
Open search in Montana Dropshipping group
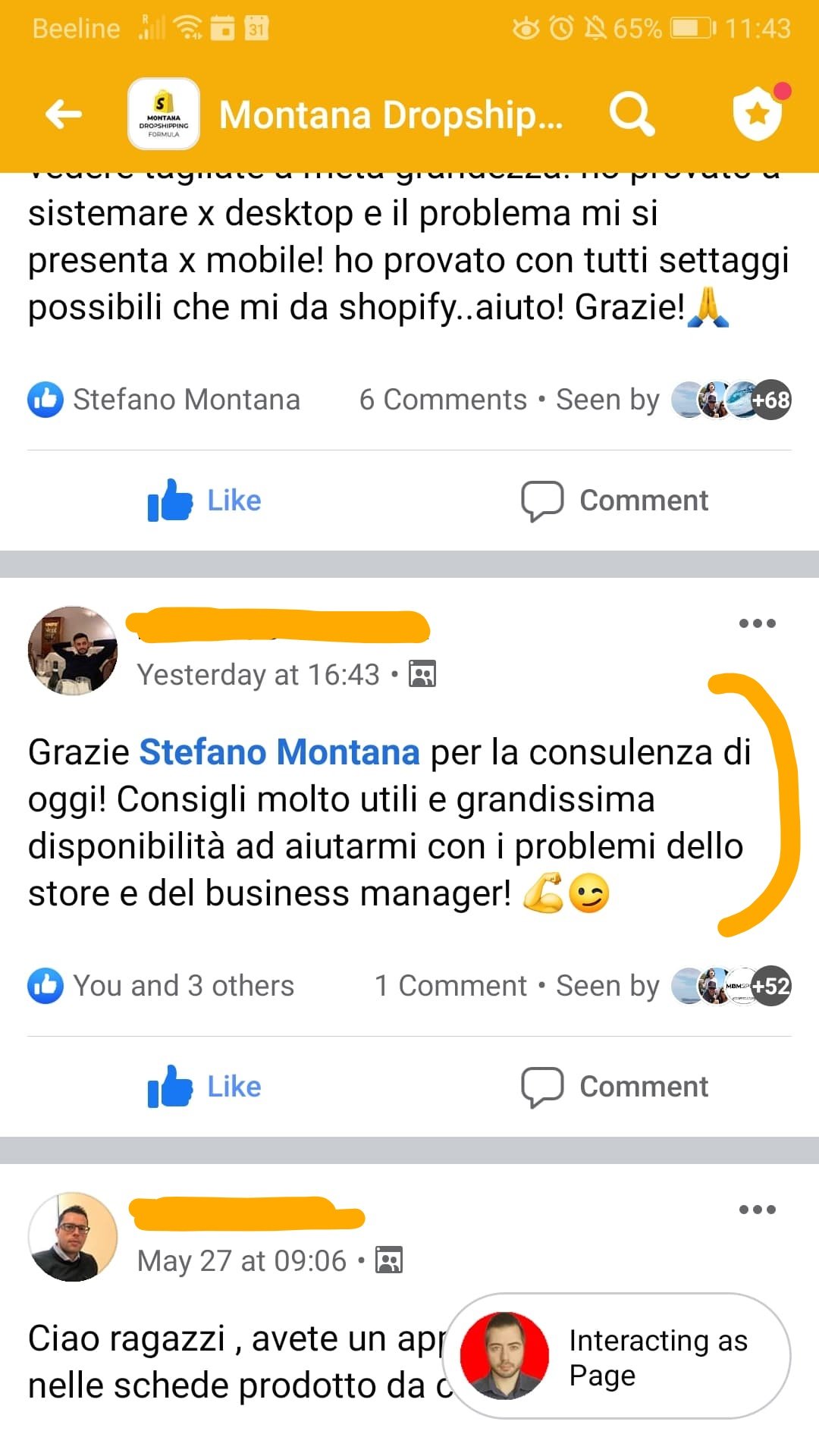[x=631, y=115]
